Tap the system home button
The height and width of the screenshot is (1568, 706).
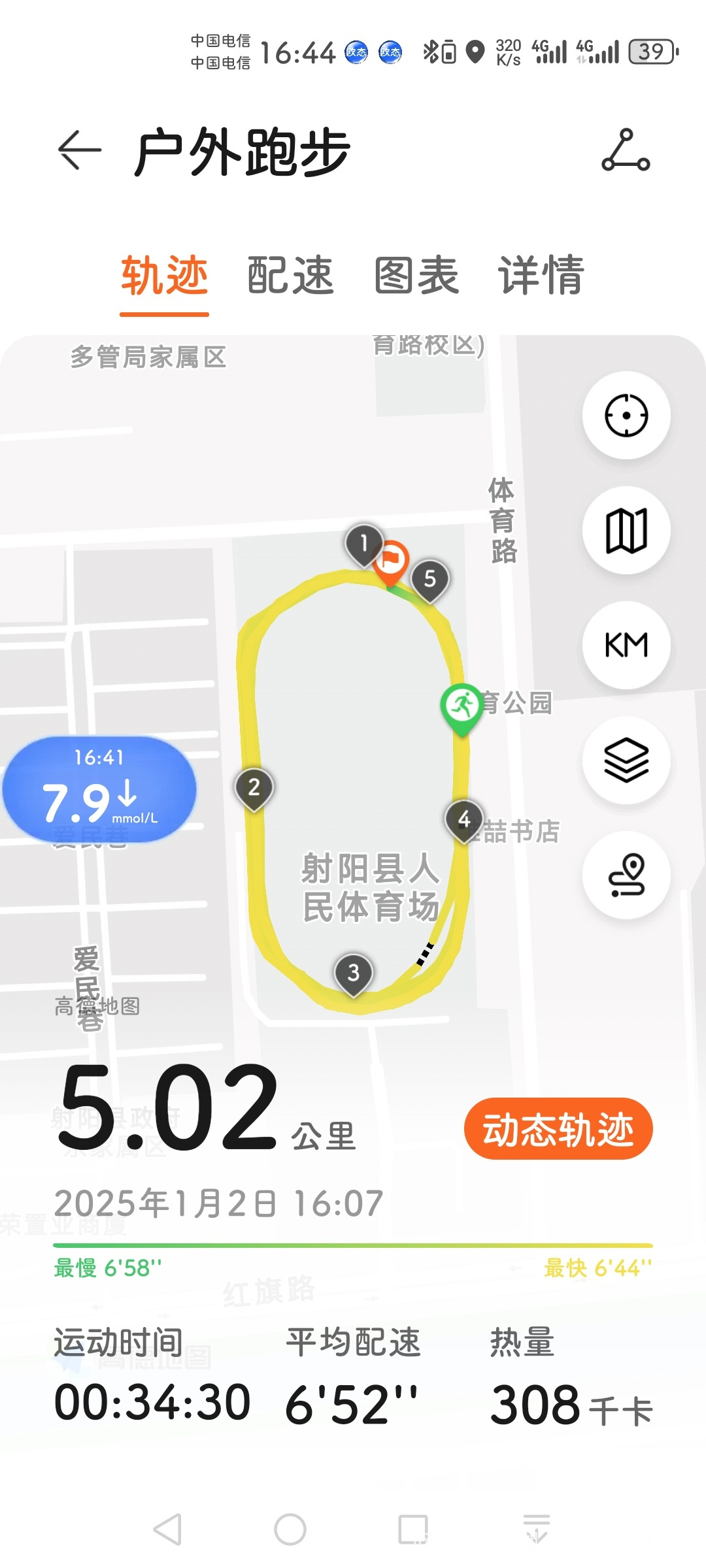290,1529
